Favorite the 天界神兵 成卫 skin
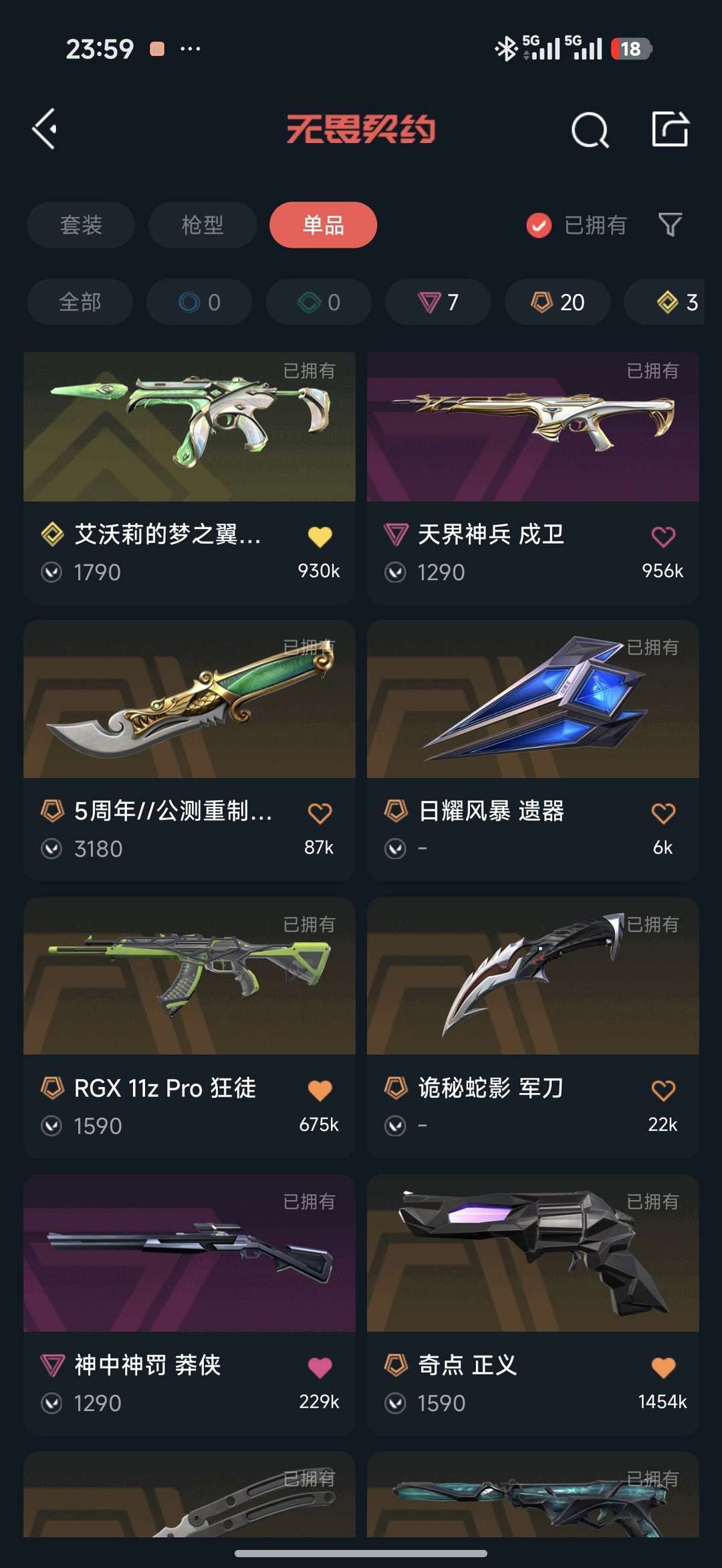This screenshot has width=722, height=1568. click(664, 535)
